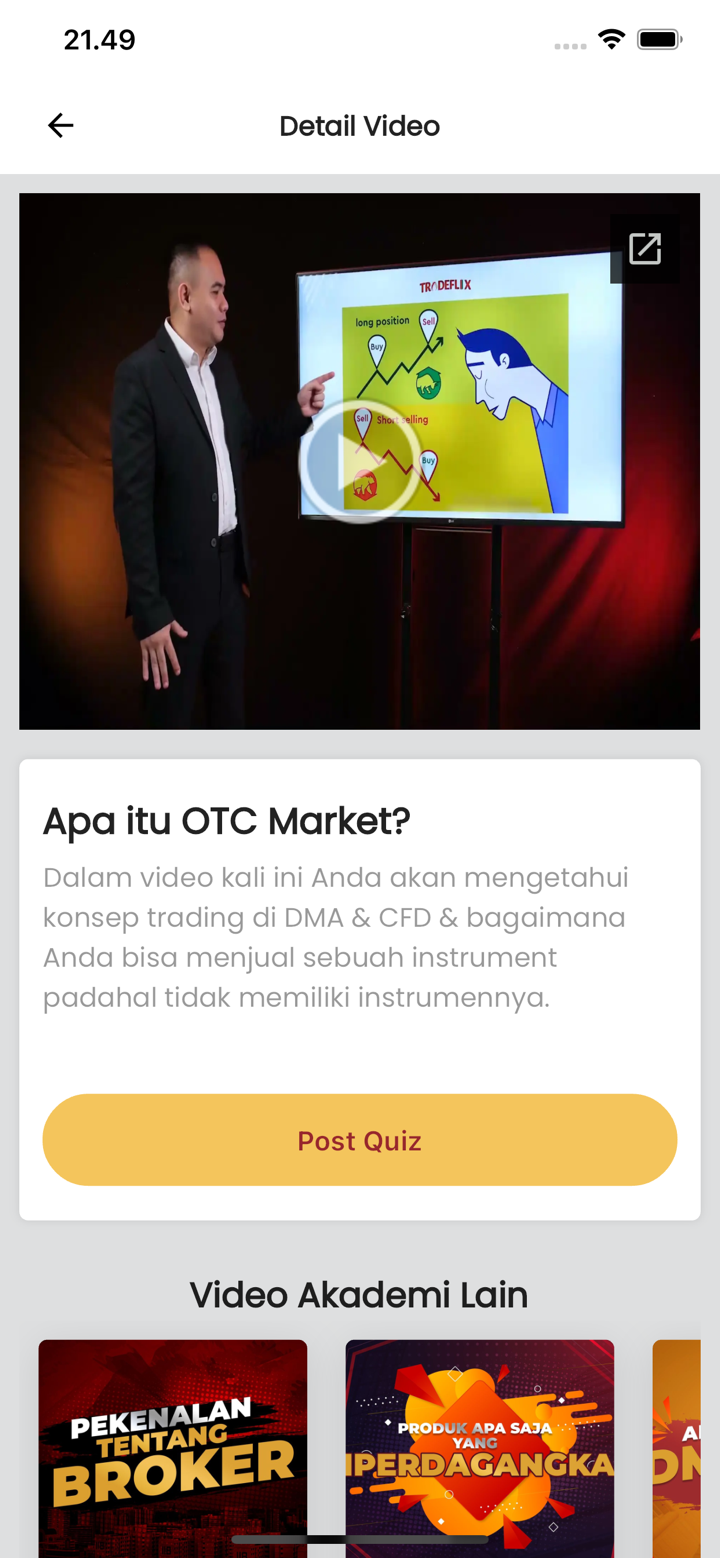Image resolution: width=720 pixels, height=1558 pixels.
Task: Go back using the arrow icon
Action: pos(61,125)
